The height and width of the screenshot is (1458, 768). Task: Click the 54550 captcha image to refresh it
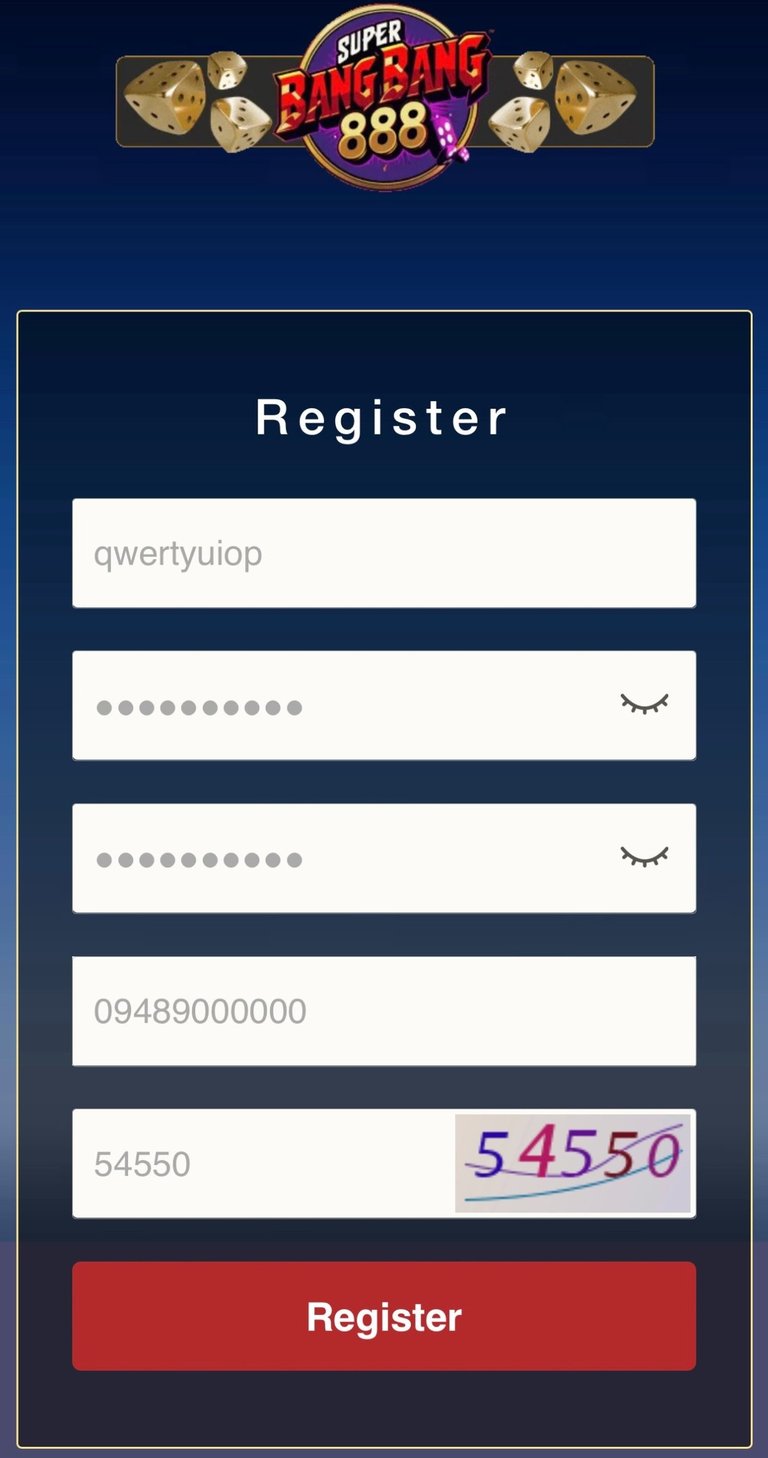(574, 1160)
